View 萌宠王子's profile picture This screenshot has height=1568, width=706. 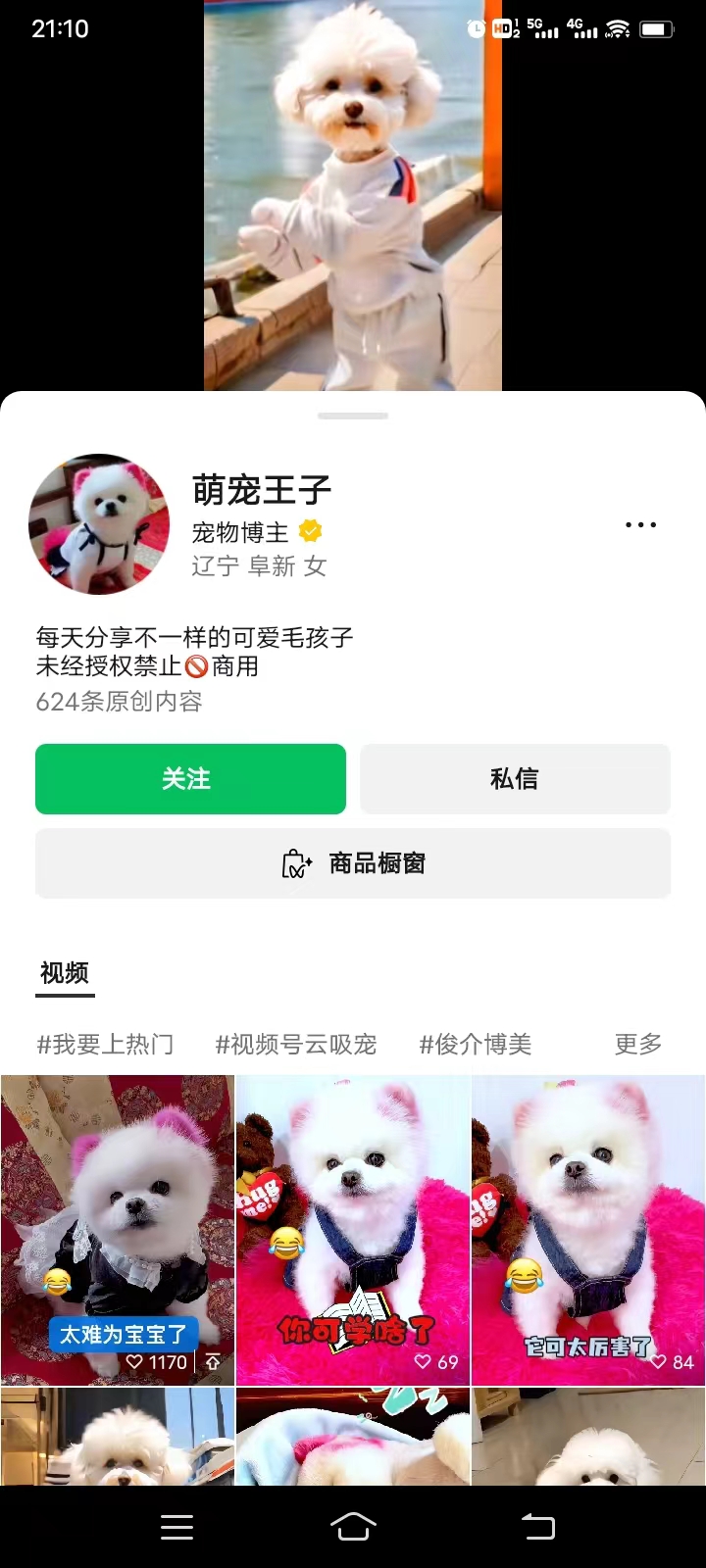(x=99, y=524)
